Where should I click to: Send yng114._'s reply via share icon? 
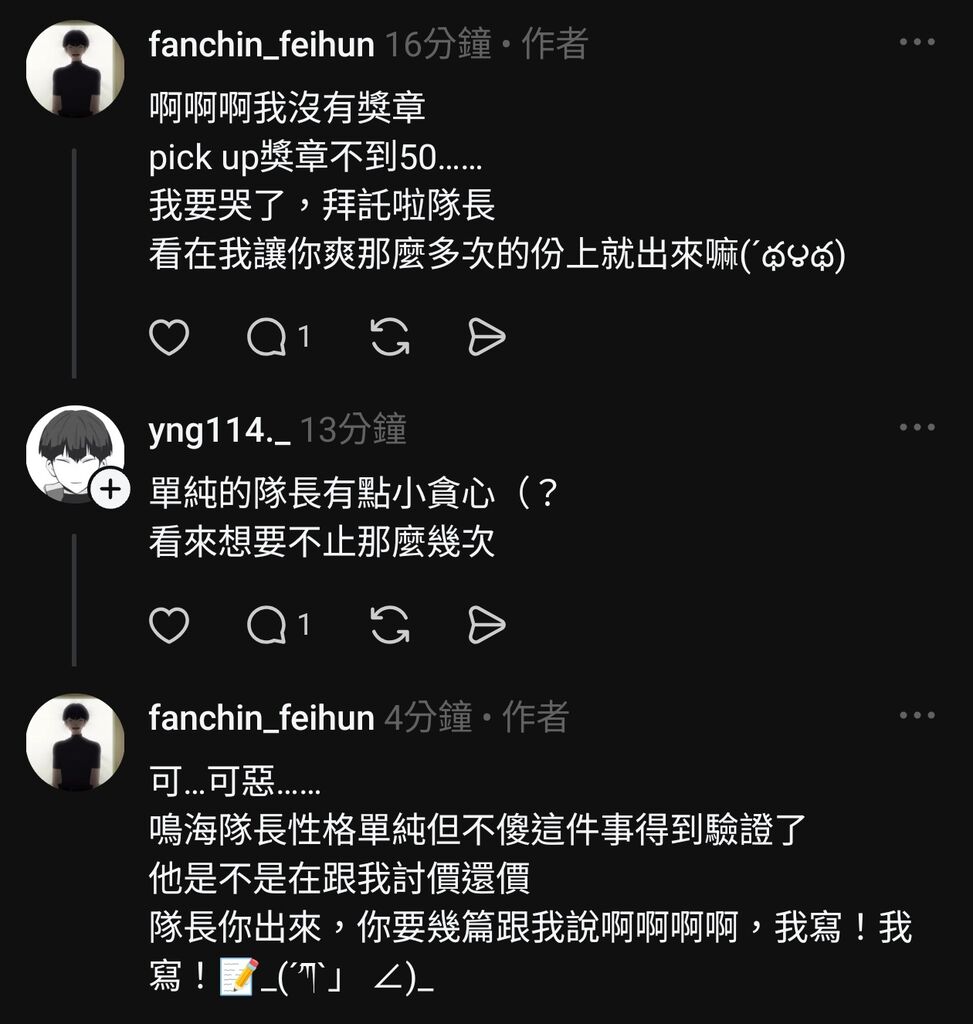[x=487, y=626]
